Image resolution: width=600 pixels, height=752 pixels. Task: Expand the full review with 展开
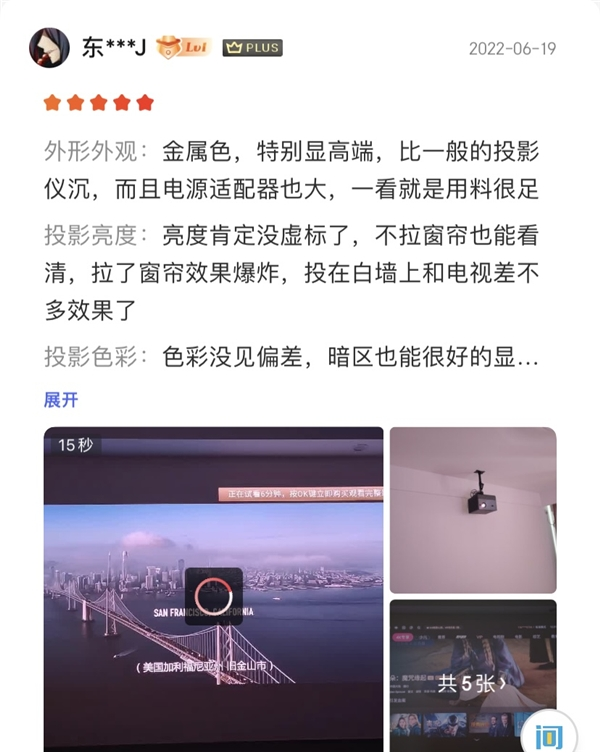pos(61,400)
